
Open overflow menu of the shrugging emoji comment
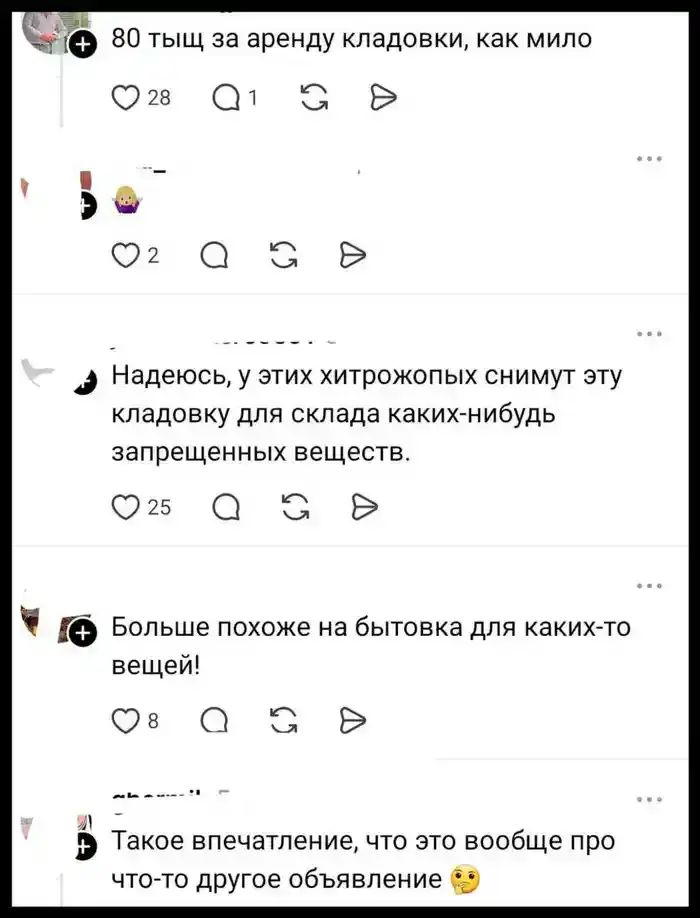(649, 159)
